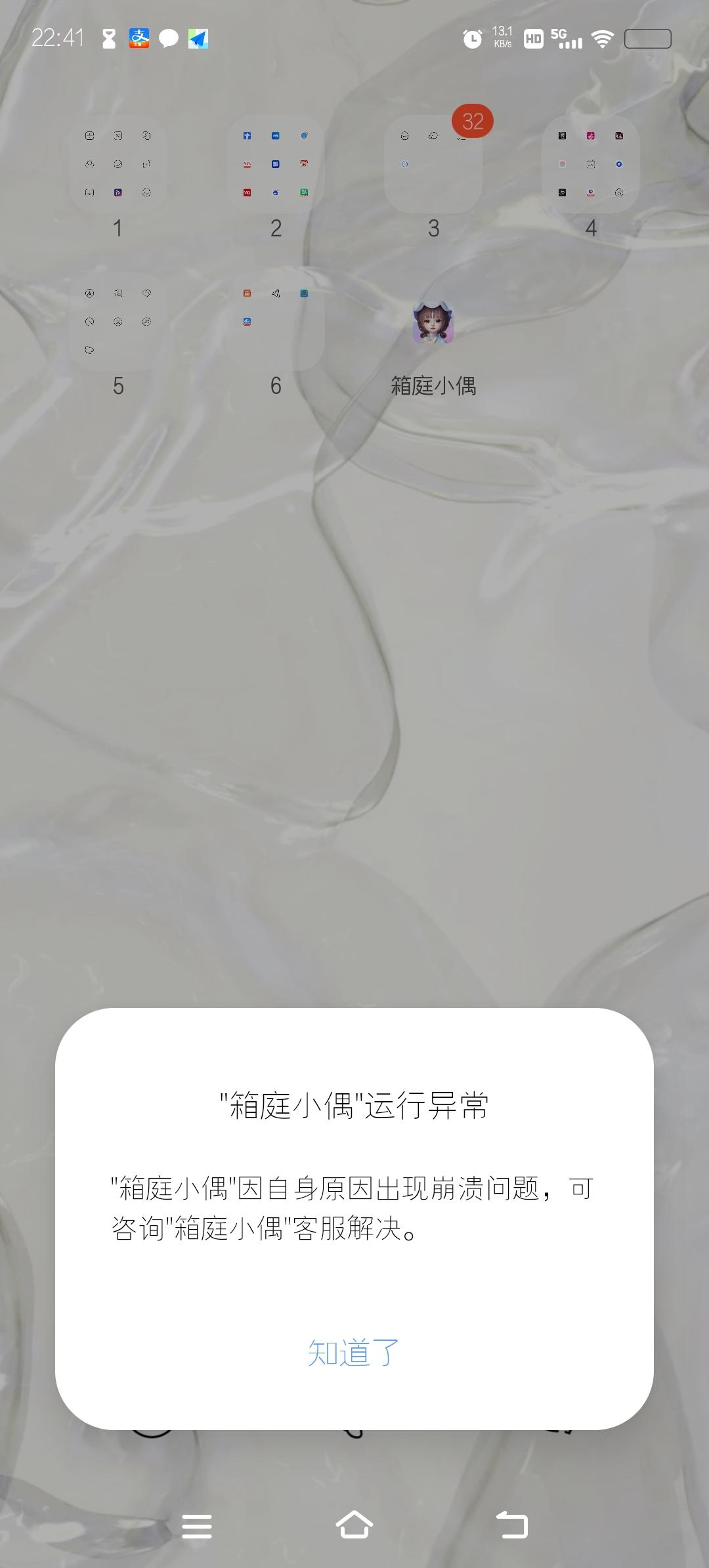Tap the green app icon in folder 2

[304, 193]
